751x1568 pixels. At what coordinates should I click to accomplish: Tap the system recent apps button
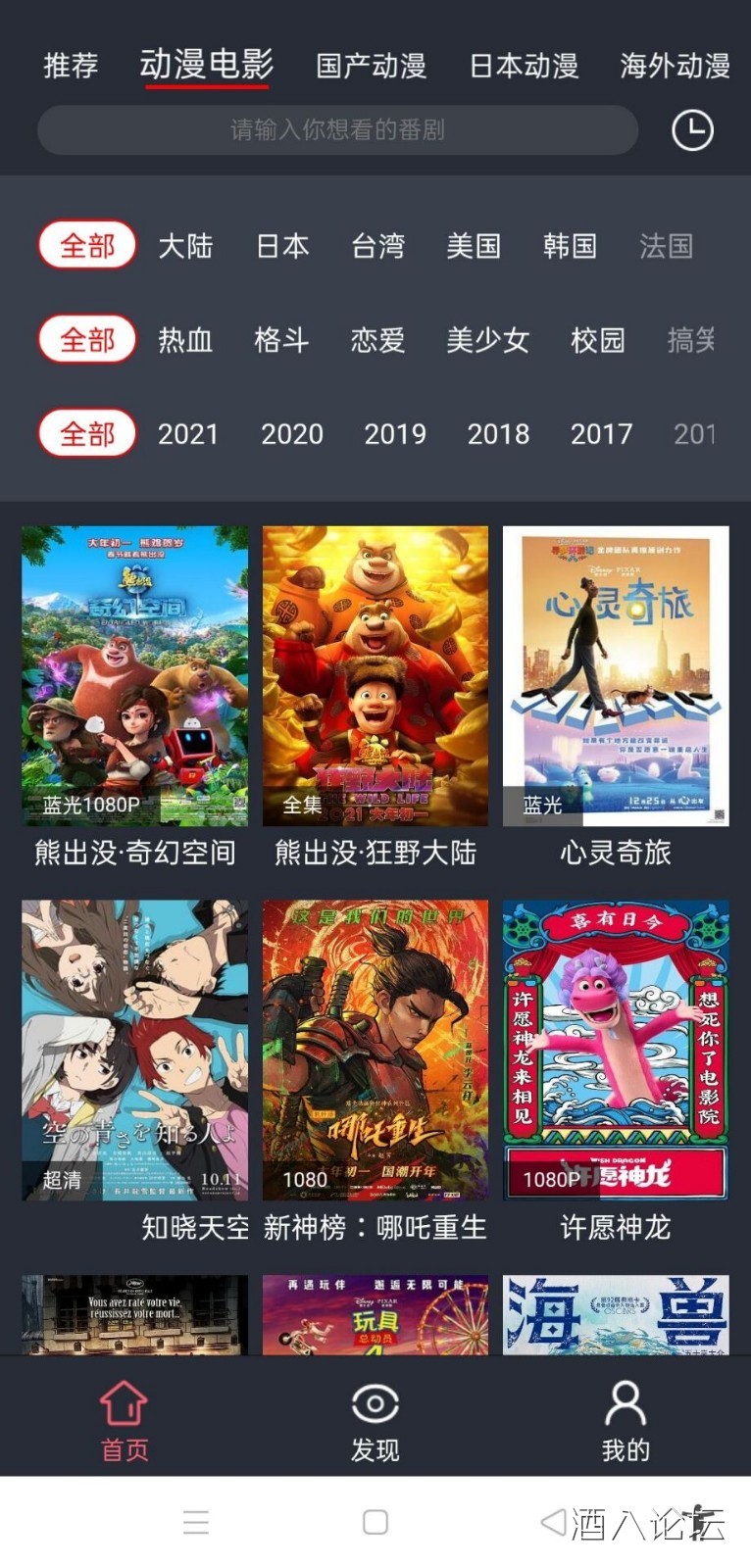point(196,1522)
